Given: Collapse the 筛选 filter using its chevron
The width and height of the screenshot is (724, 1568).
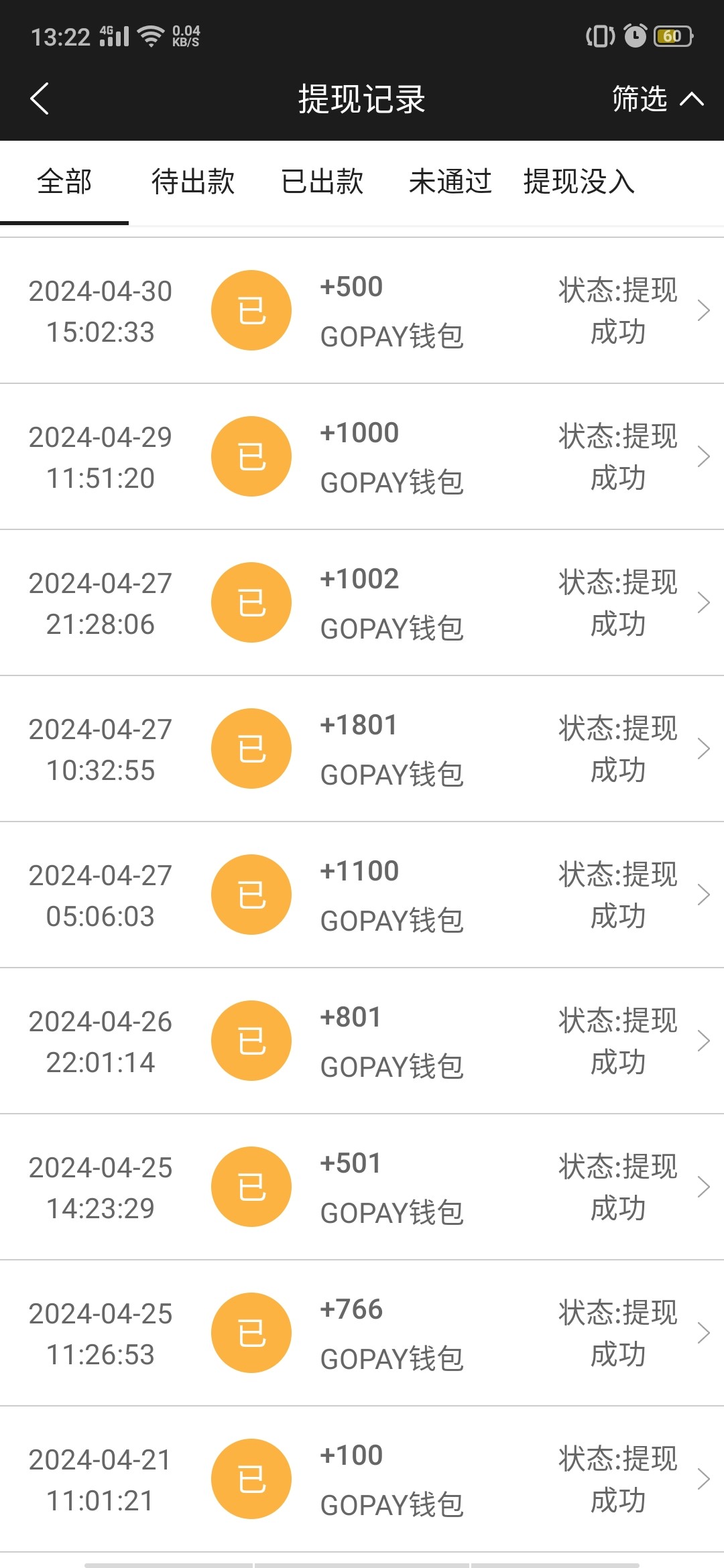Looking at the screenshot, I should (x=693, y=98).
